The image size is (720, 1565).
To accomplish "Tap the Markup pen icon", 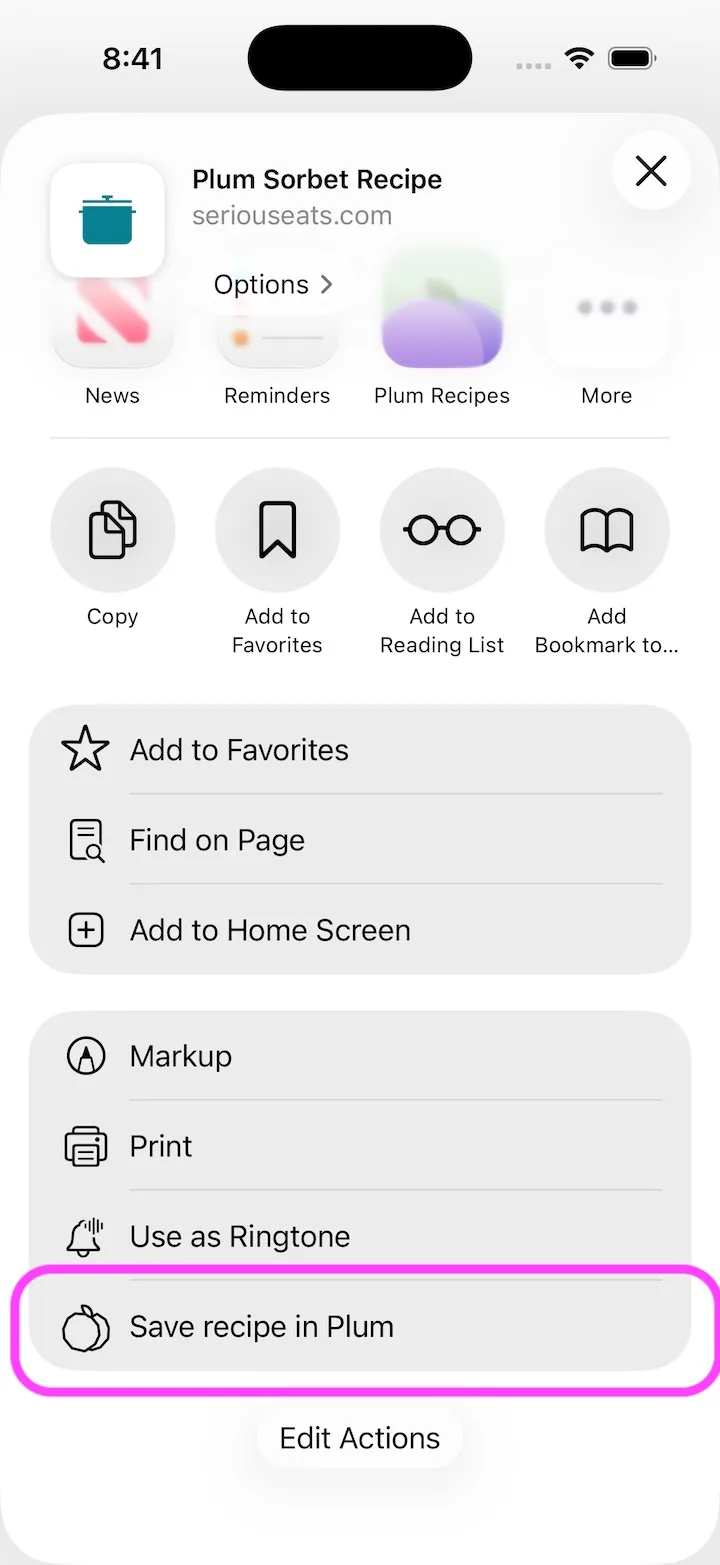I will (x=85, y=1055).
